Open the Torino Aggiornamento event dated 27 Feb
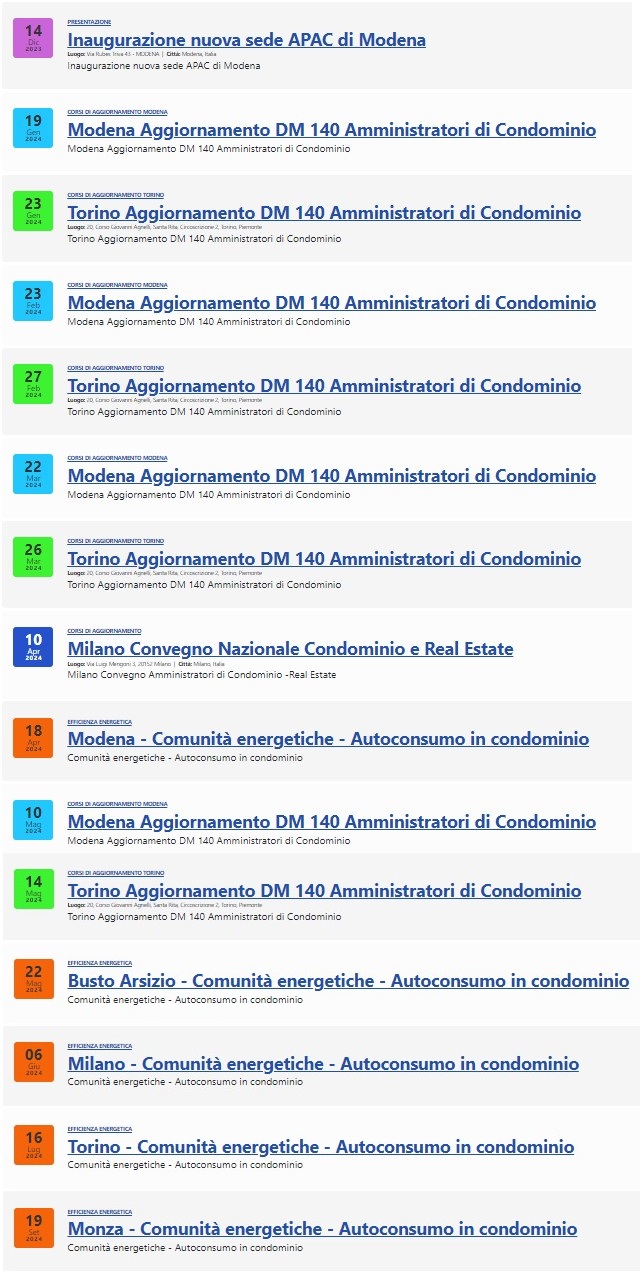 (324, 386)
